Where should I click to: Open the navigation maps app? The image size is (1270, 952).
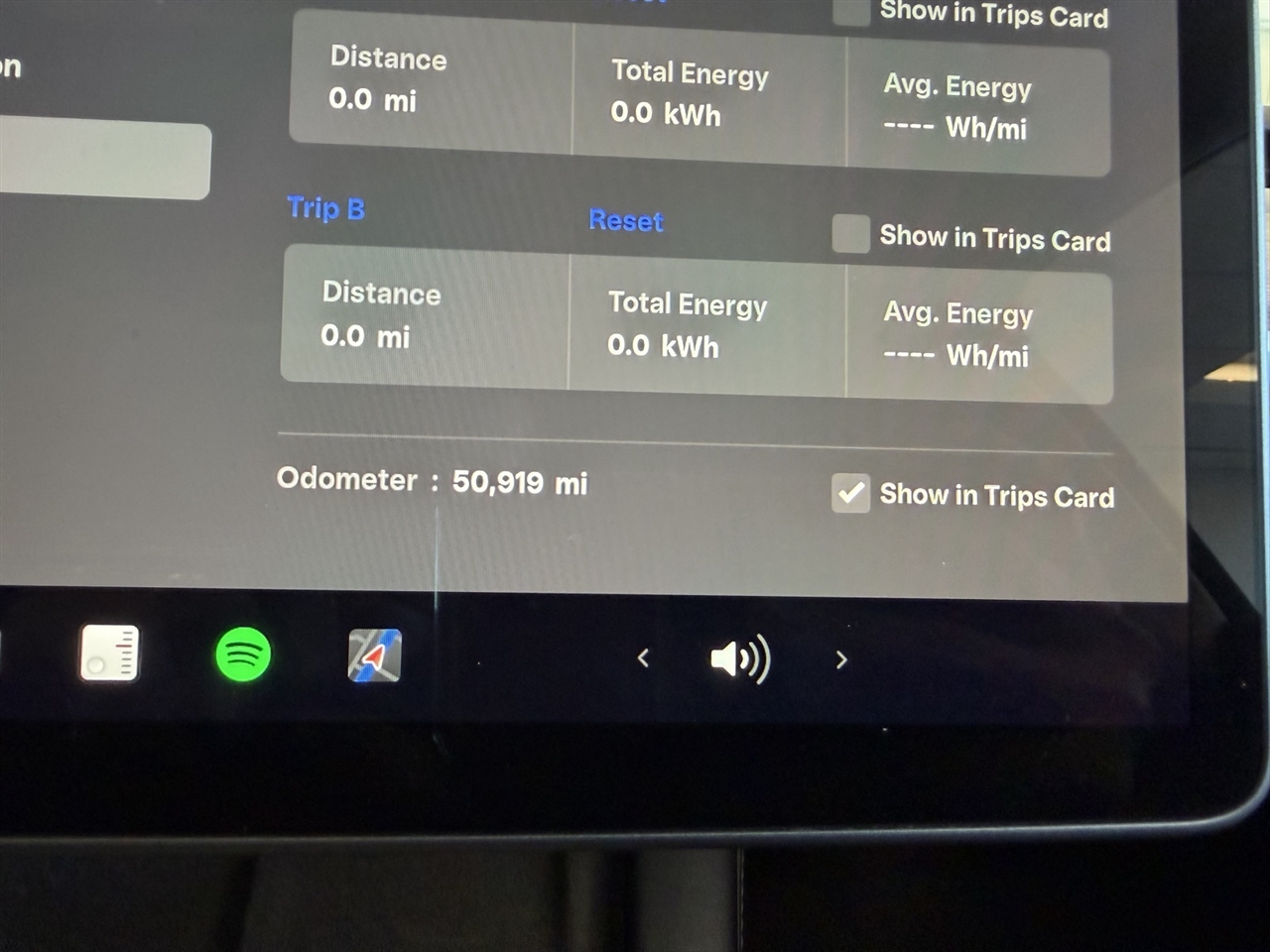374,655
